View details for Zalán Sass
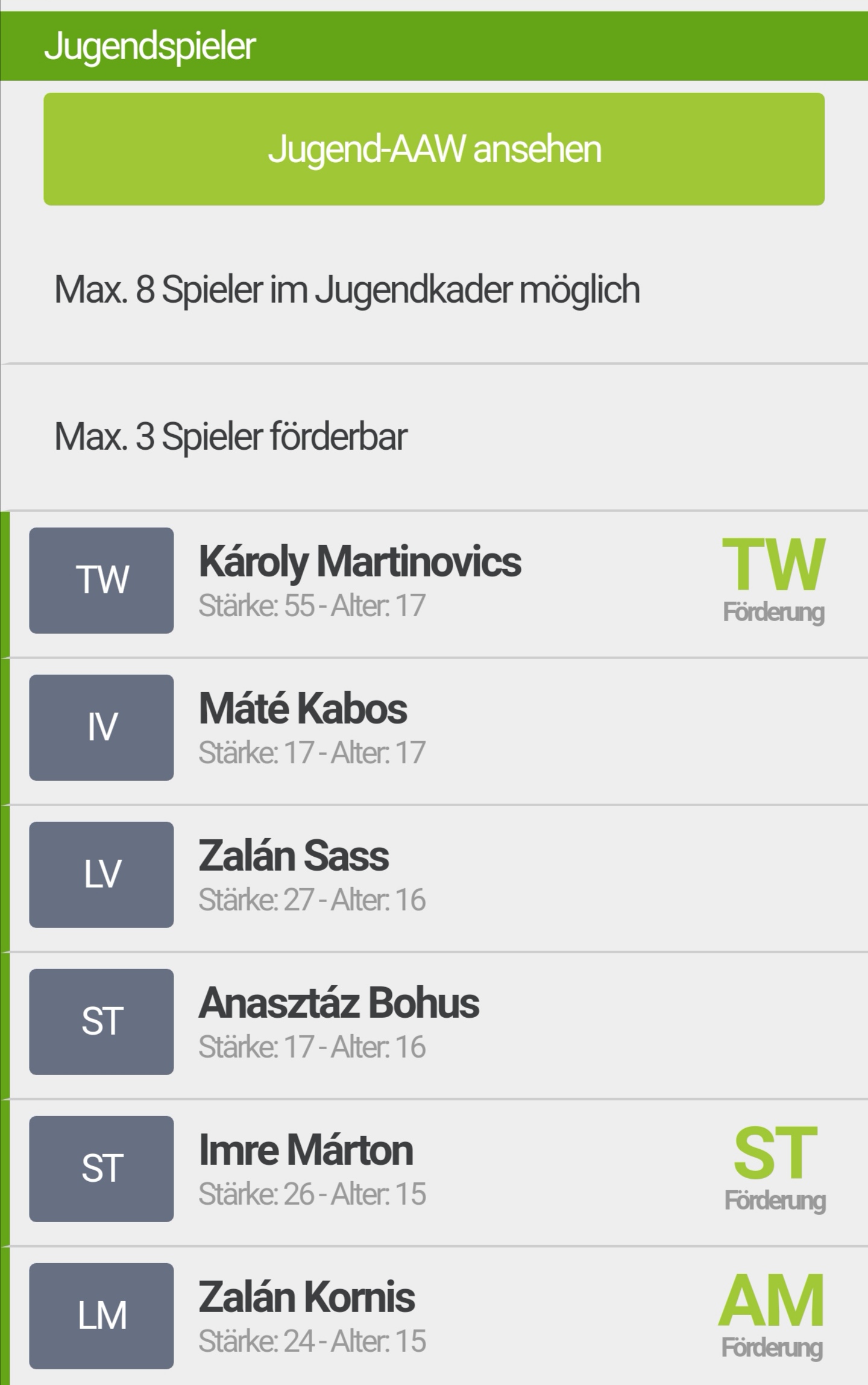The image size is (868, 1385). [294, 875]
